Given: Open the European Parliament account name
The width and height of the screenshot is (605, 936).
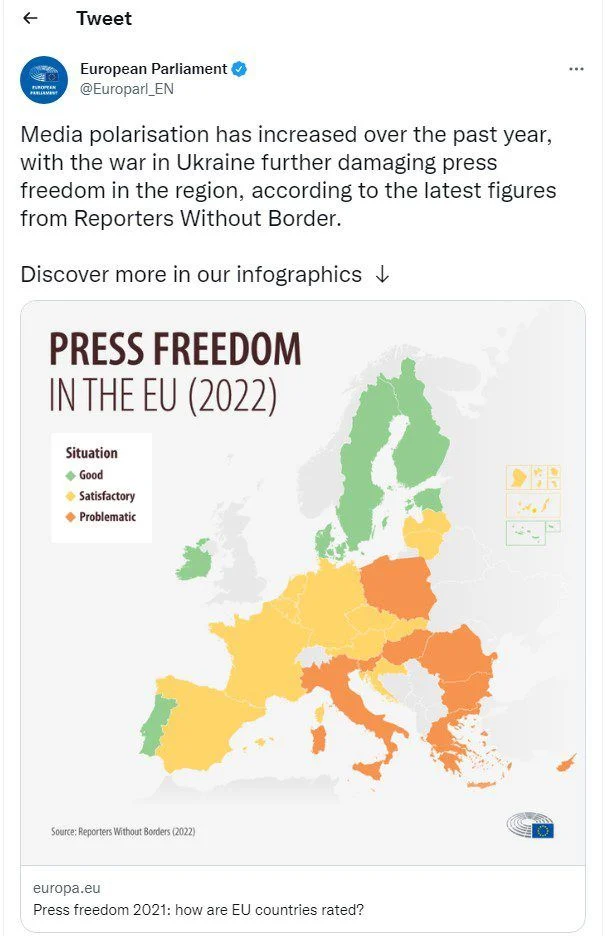Looking at the screenshot, I should (154, 68).
